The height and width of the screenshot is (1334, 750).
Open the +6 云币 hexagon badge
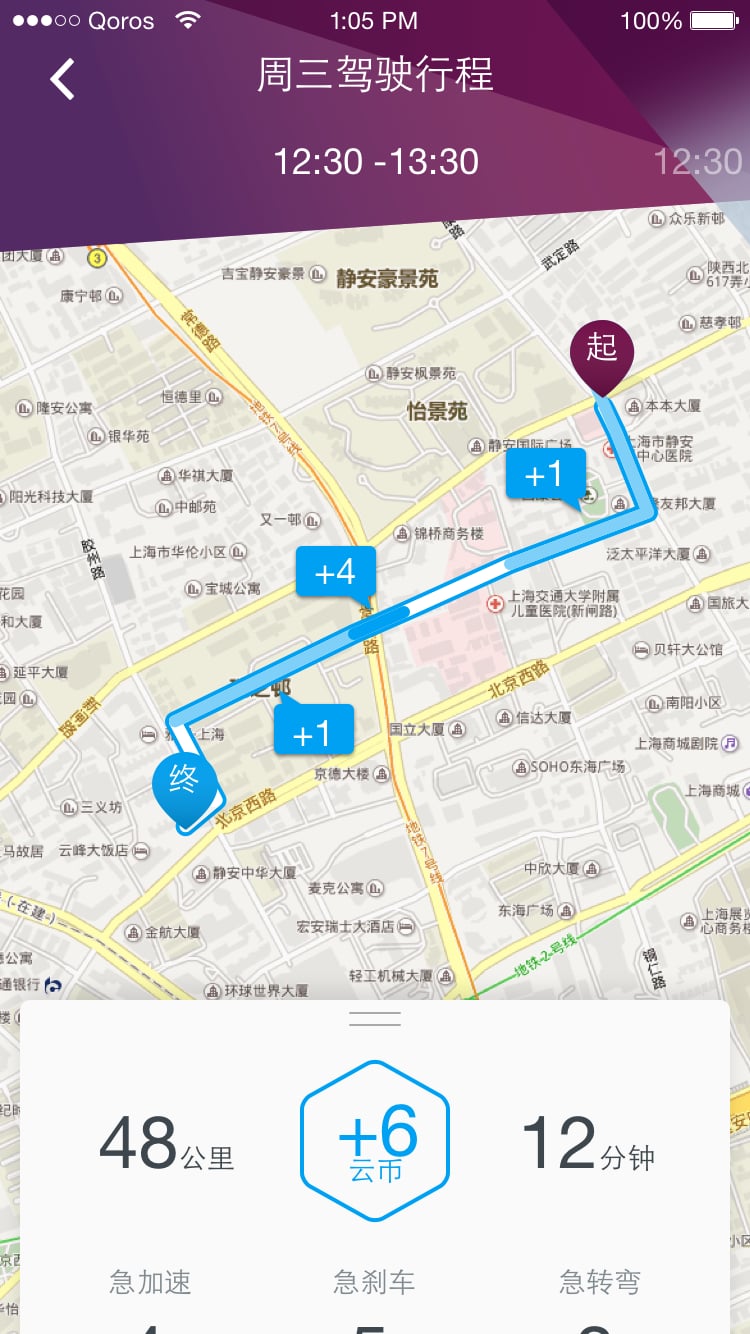coord(375,1141)
